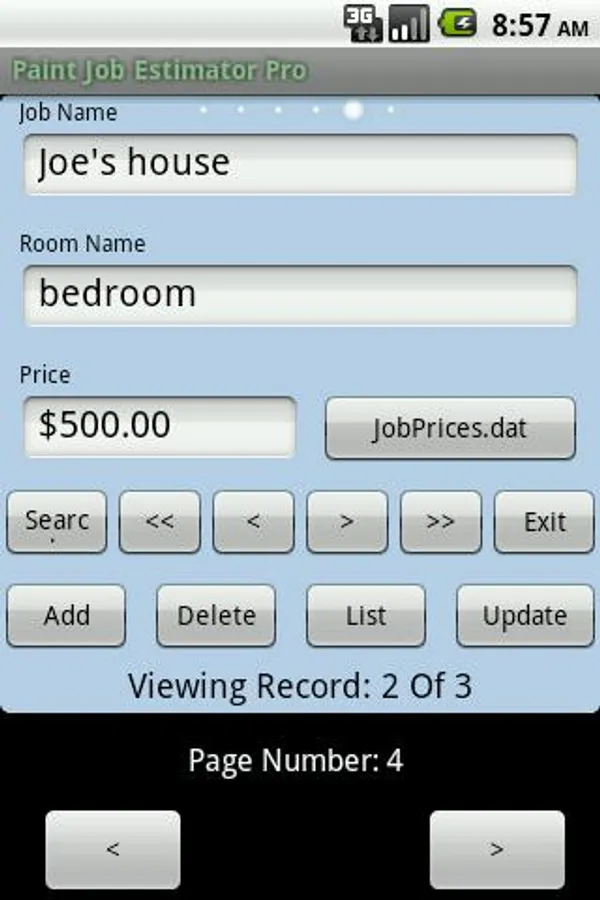The height and width of the screenshot is (900, 600).
Task: Go back to the previous page number
Action: click(x=113, y=849)
